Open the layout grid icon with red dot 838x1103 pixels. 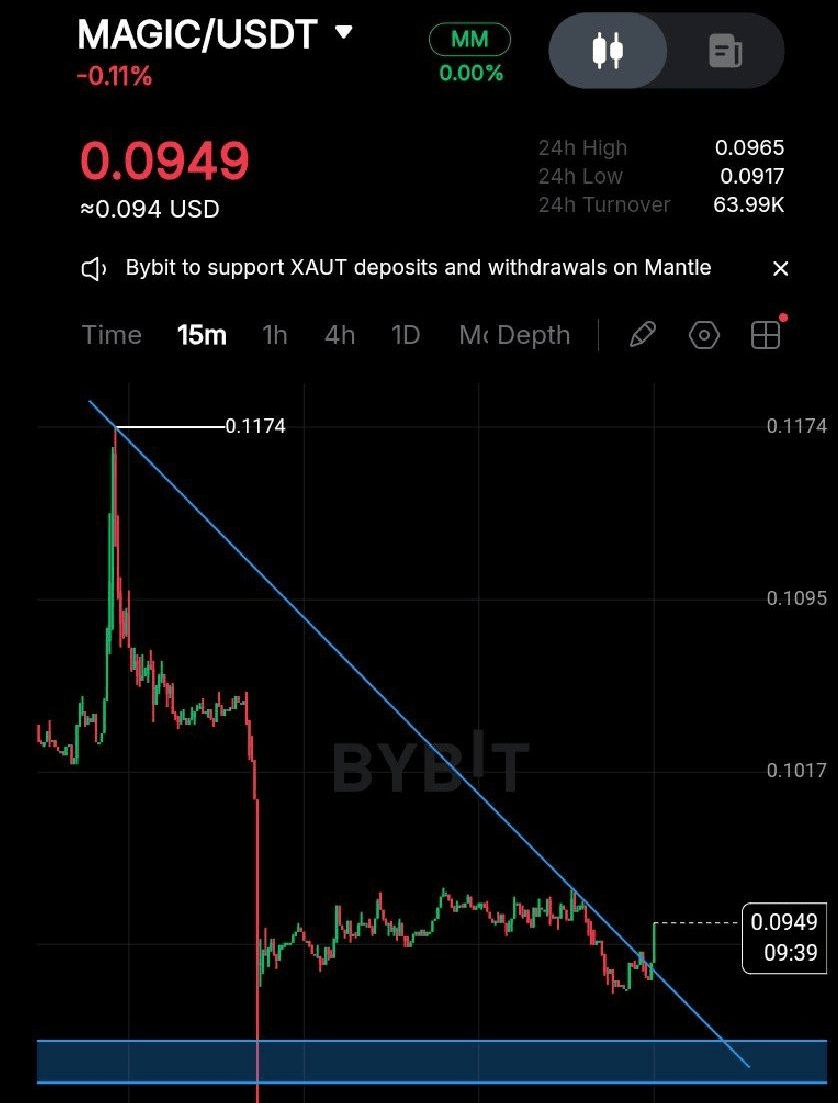765,334
